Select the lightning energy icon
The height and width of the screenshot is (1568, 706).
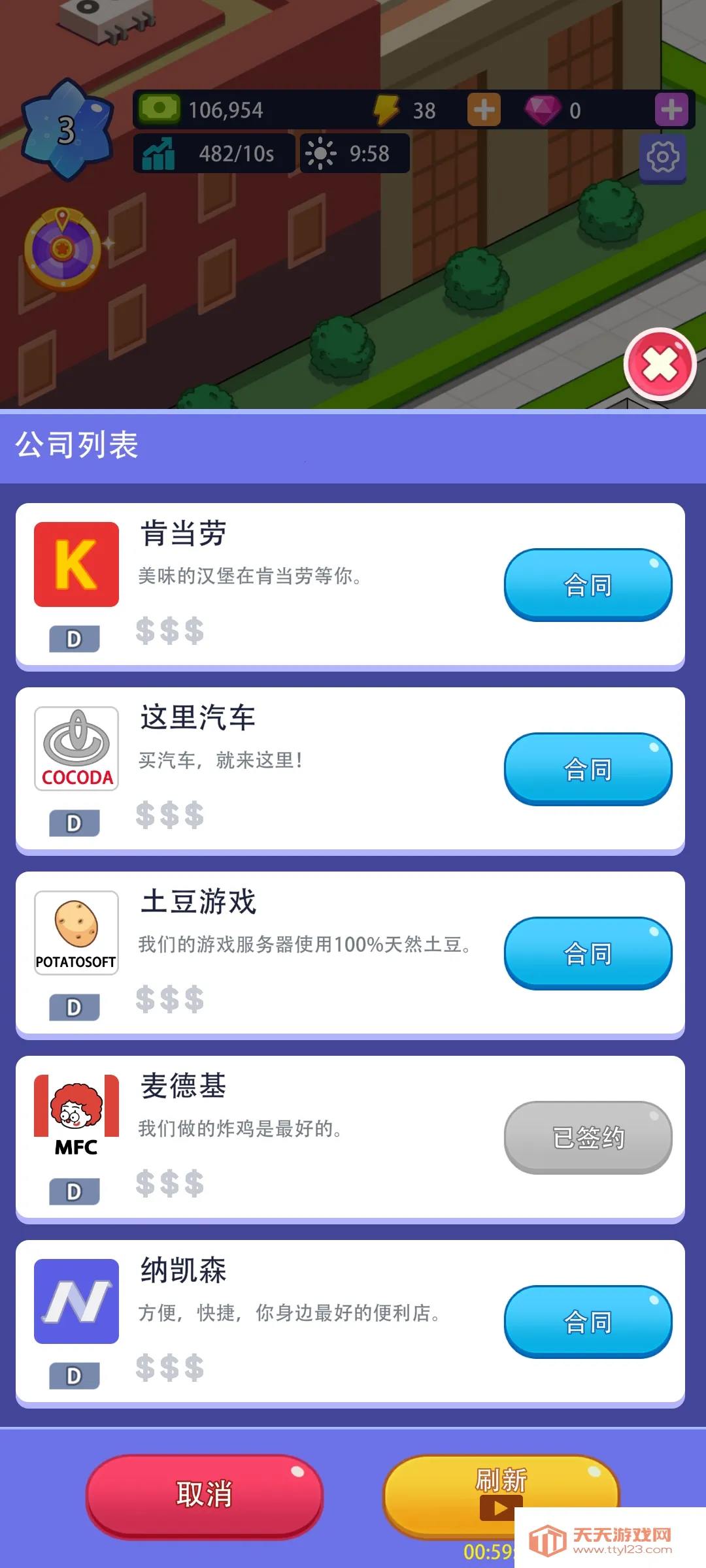pos(387,110)
